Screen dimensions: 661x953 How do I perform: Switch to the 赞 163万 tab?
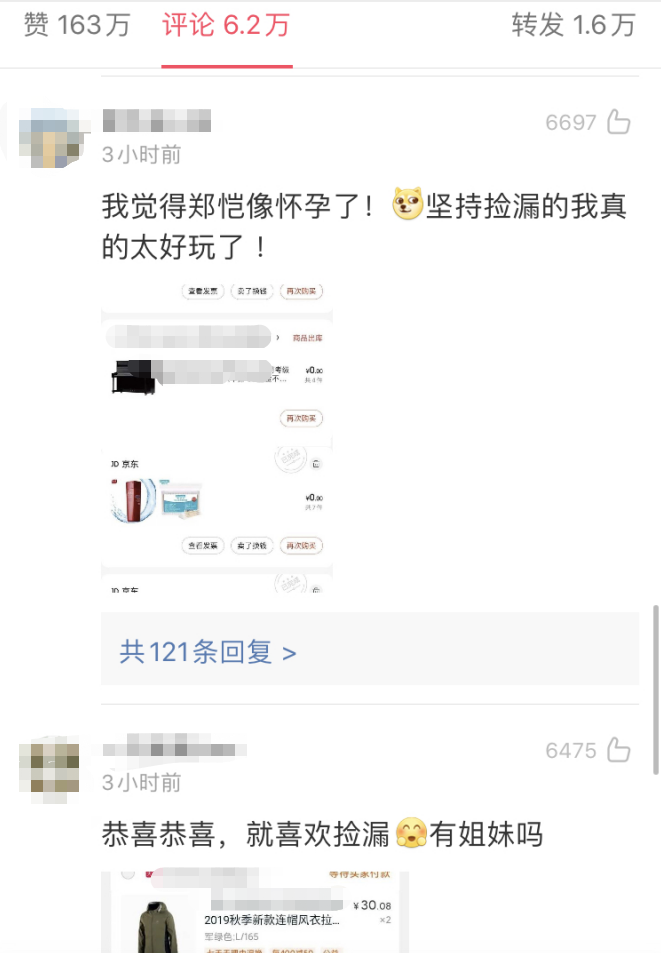pyautogui.click(x=77, y=26)
